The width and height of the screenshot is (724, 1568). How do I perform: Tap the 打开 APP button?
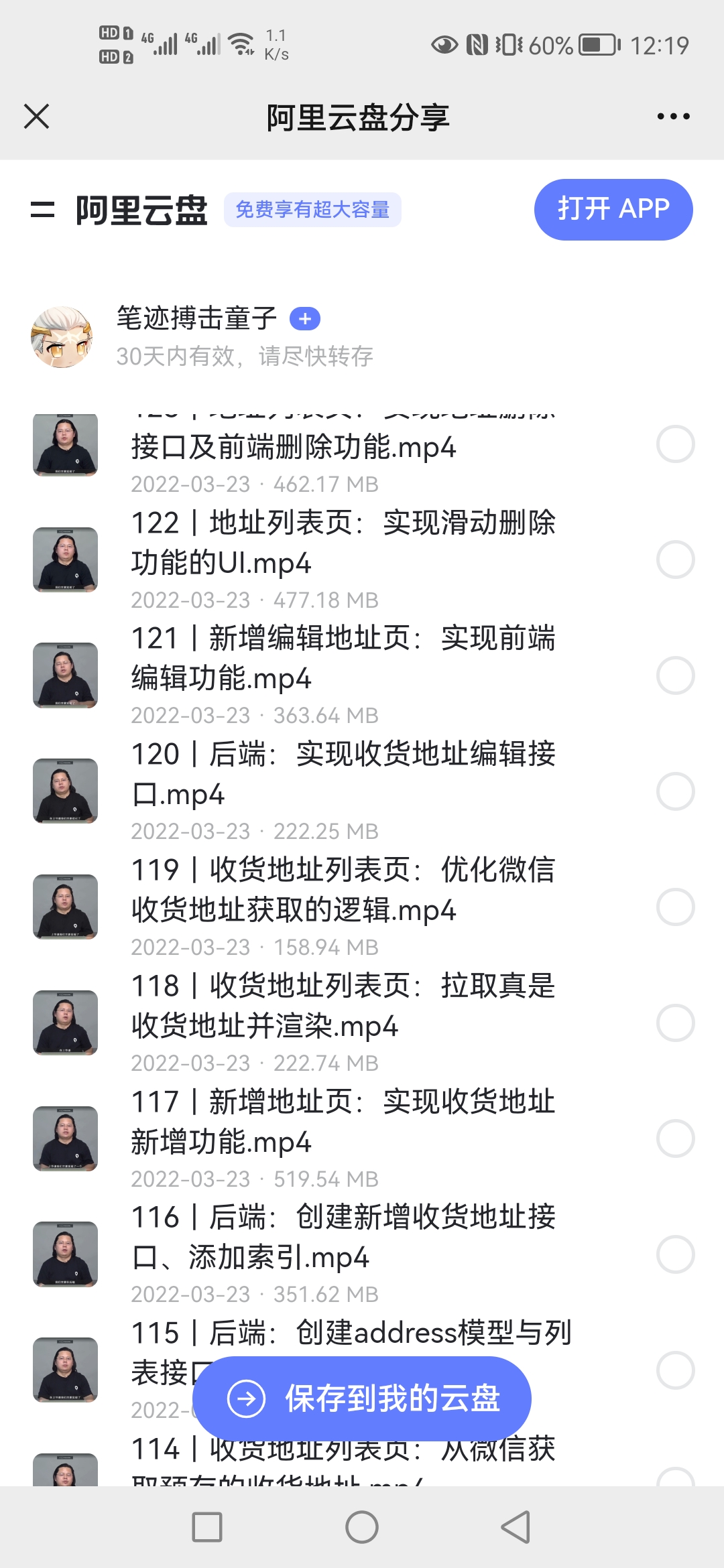coord(613,209)
